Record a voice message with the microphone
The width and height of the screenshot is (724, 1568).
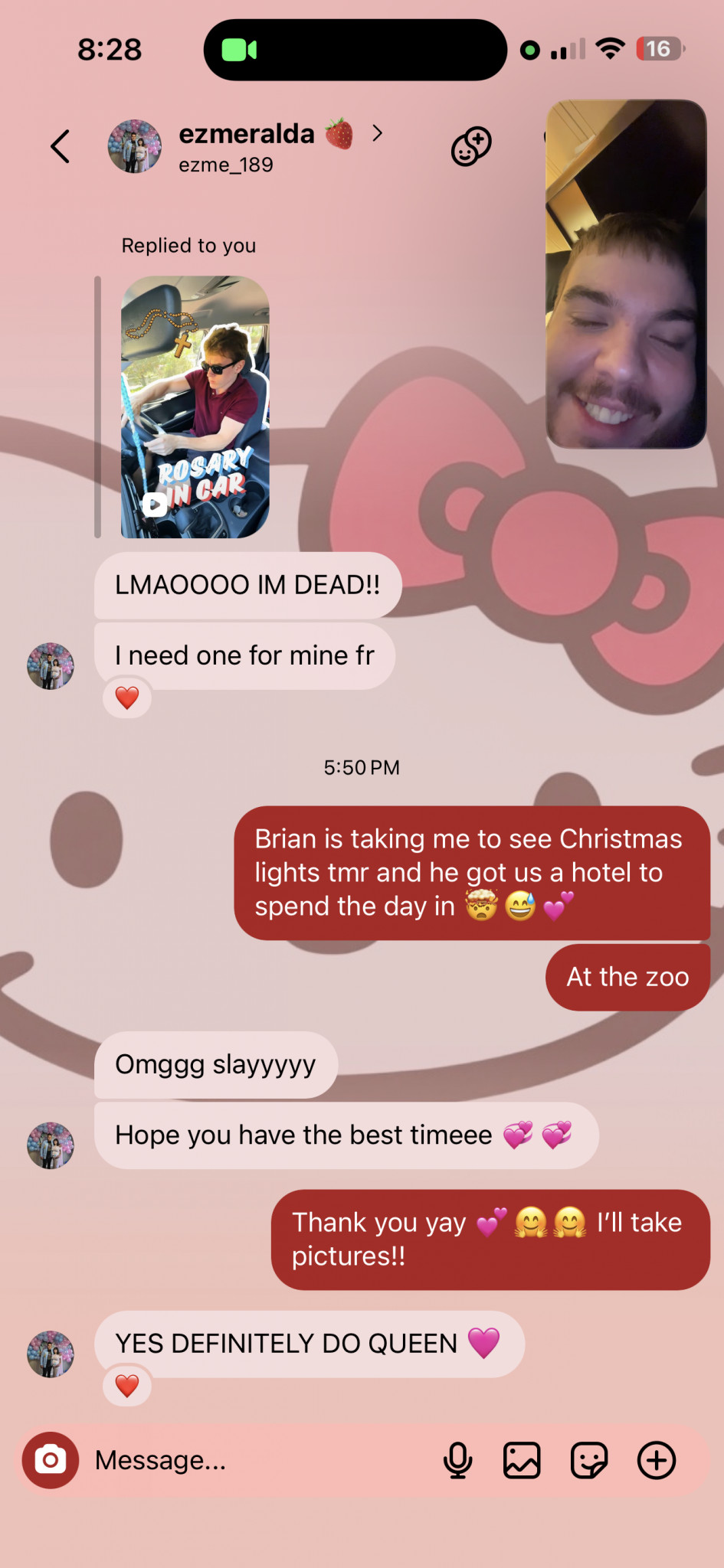tap(457, 1460)
